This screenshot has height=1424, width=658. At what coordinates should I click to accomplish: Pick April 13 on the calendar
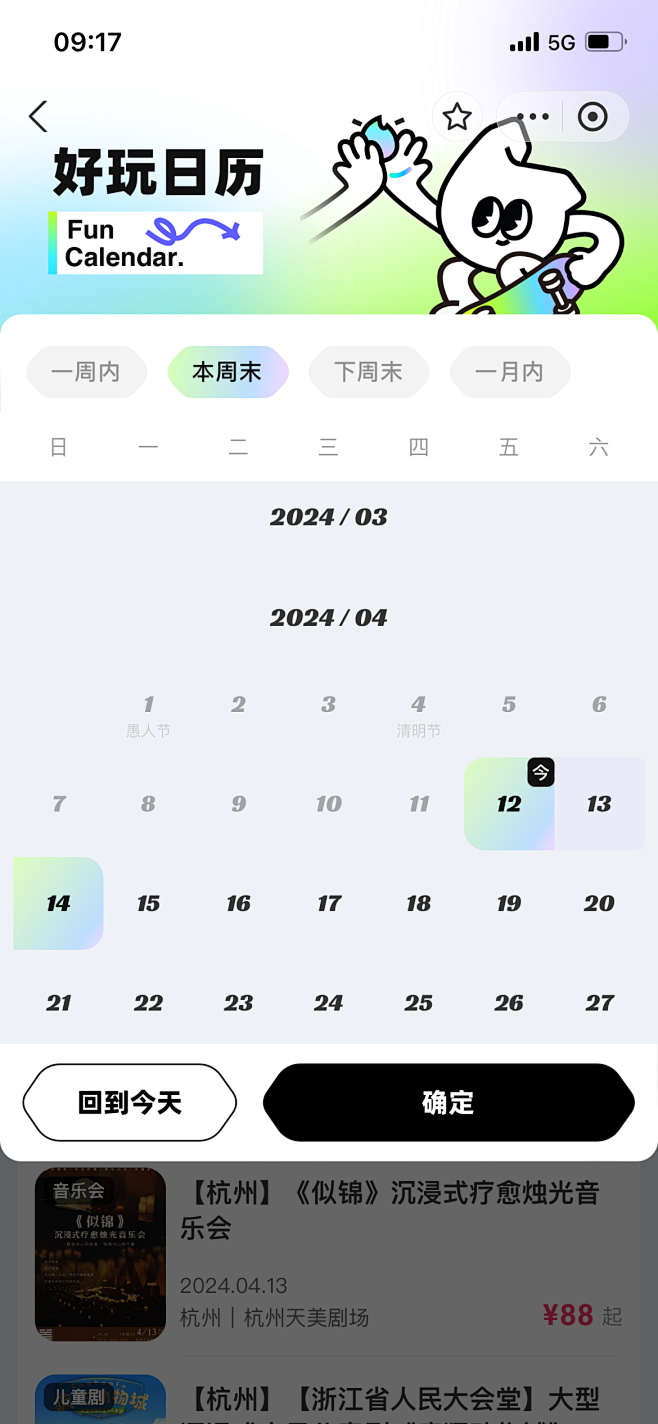point(599,804)
